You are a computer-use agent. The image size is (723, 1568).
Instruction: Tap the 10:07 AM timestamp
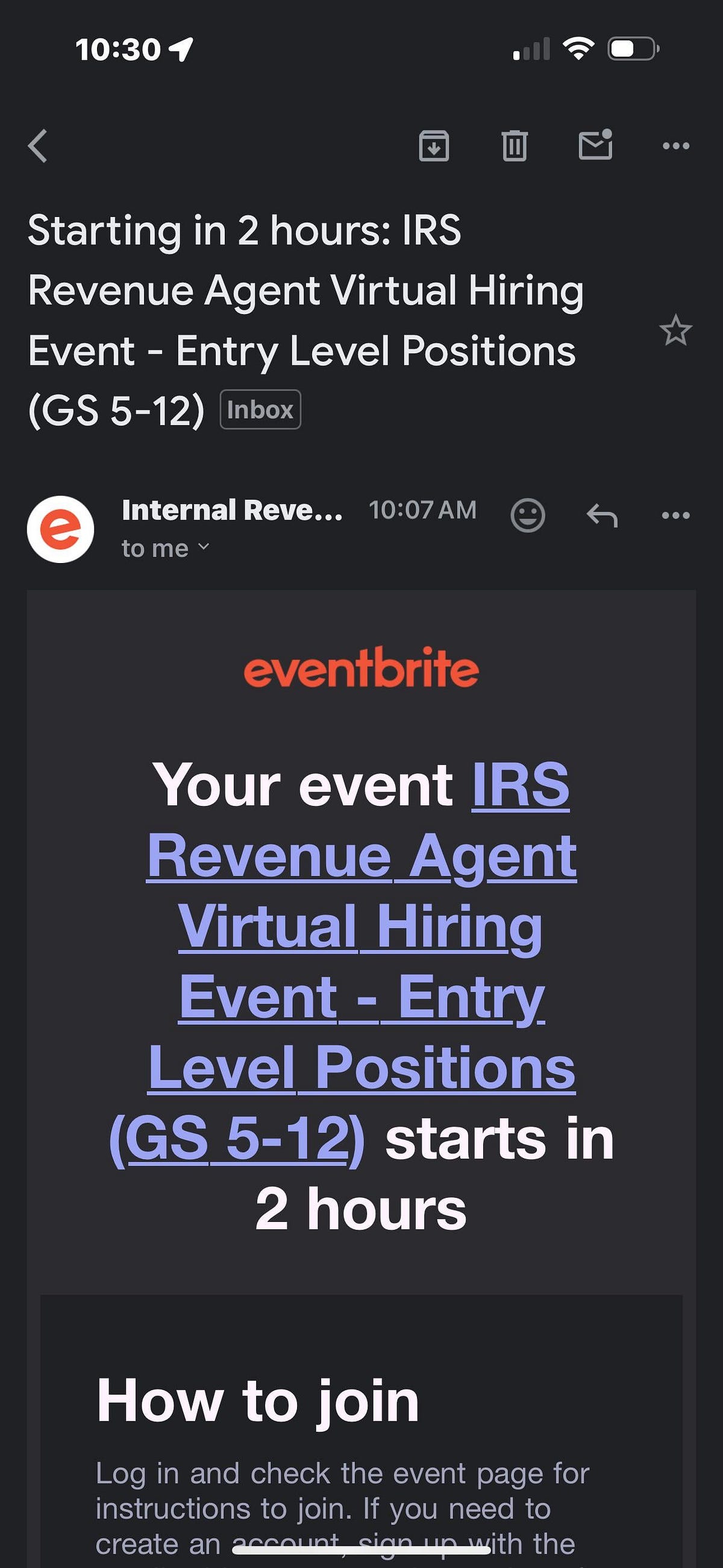coord(424,511)
